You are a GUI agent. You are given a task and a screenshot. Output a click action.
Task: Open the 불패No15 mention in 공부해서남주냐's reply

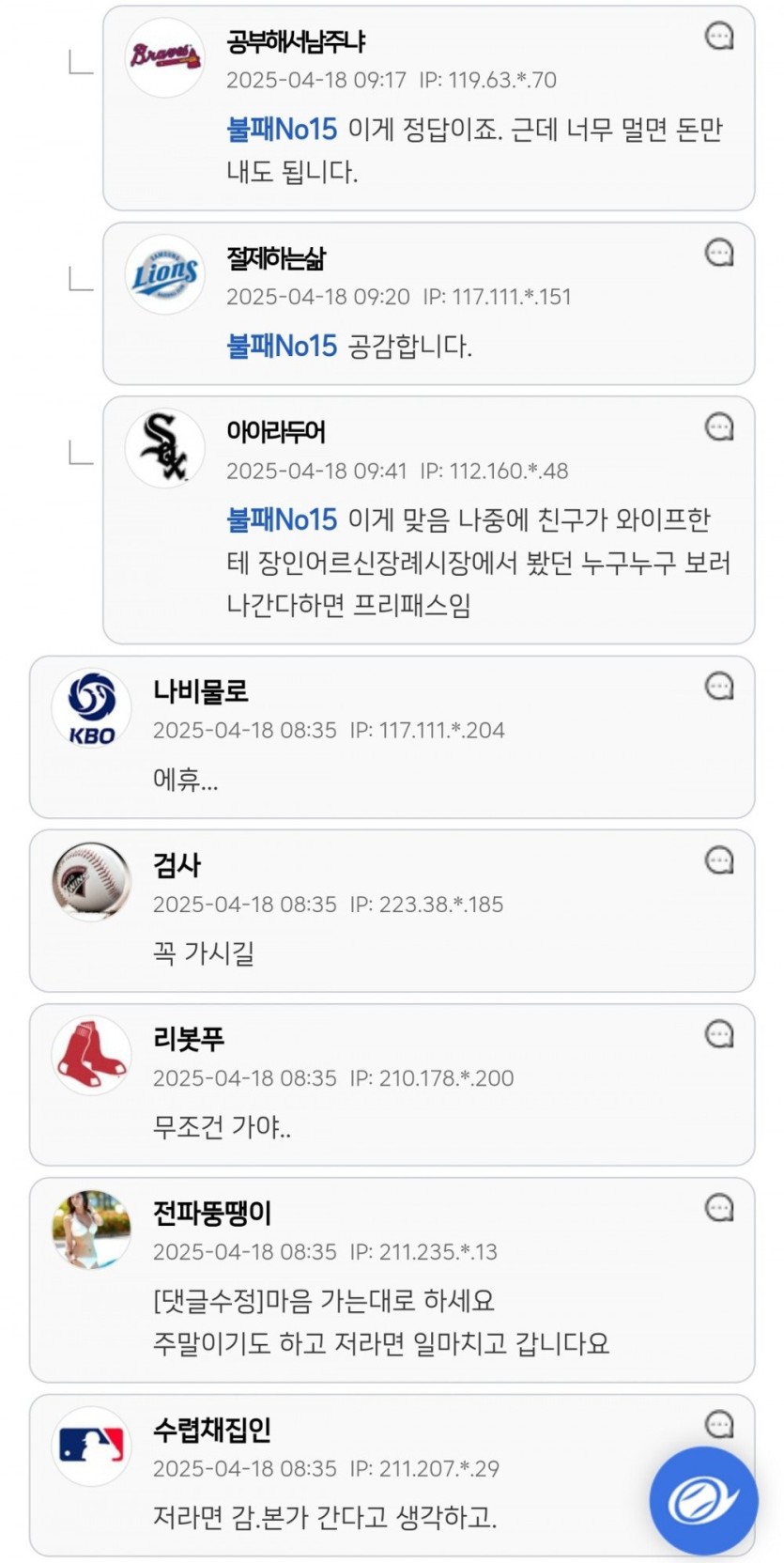point(282,130)
